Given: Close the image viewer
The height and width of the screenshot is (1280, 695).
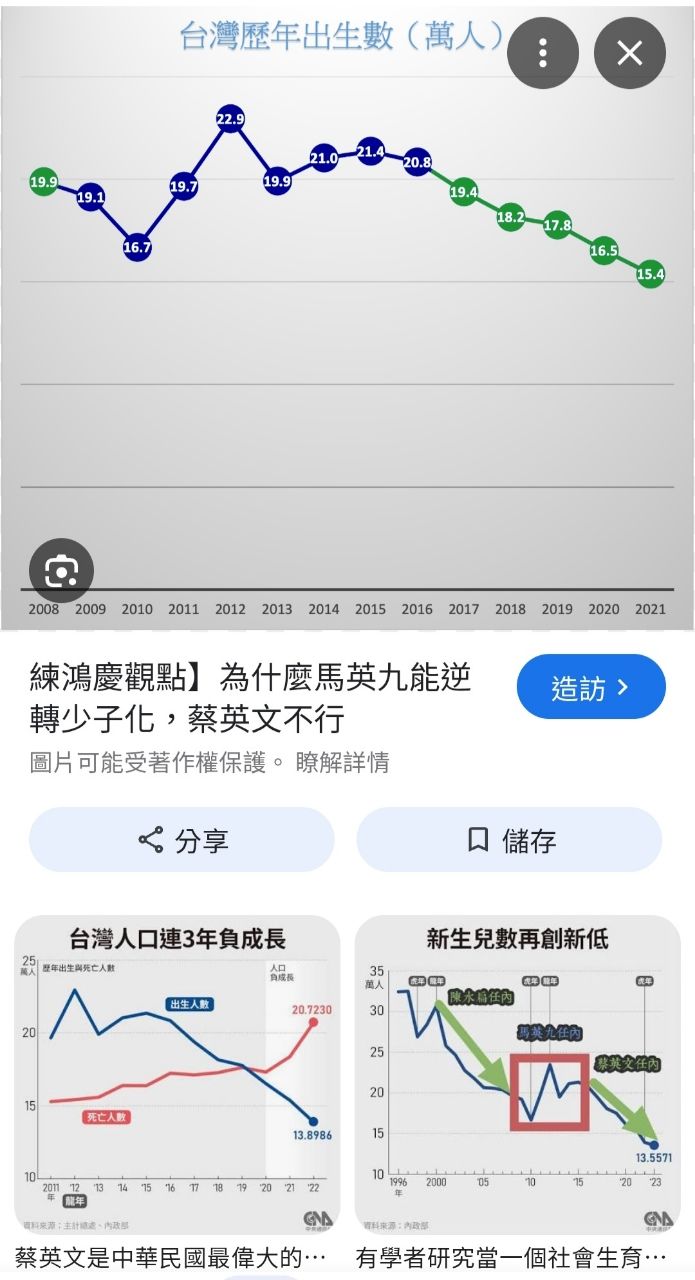Looking at the screenshot, I should pos(630,53).
